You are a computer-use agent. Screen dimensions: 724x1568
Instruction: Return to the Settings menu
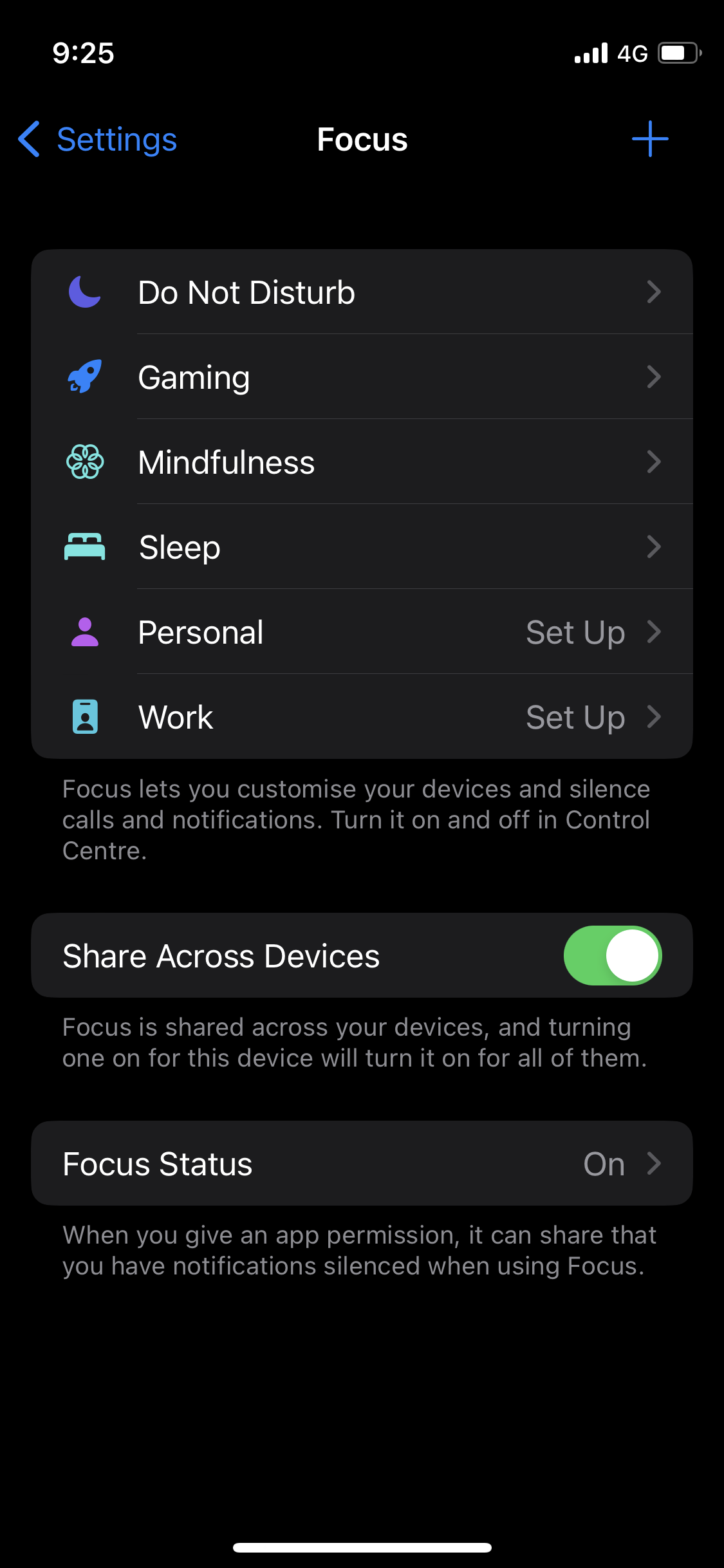point(97,138)
